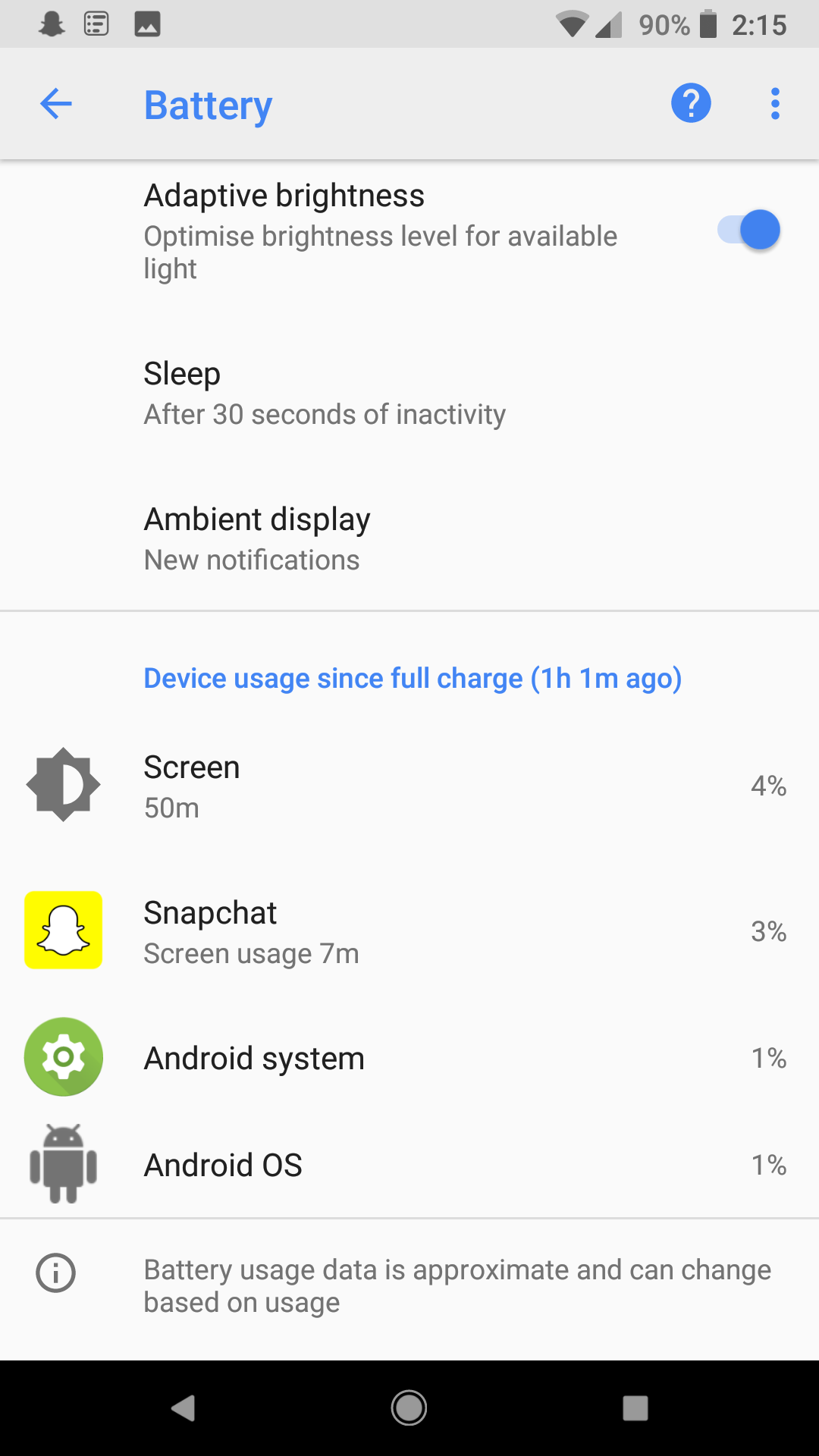This screenshot has width=819, height=1456.
Task: Go back using the top-left arrow
Action: pyautogui.click(x=55, y=104)
